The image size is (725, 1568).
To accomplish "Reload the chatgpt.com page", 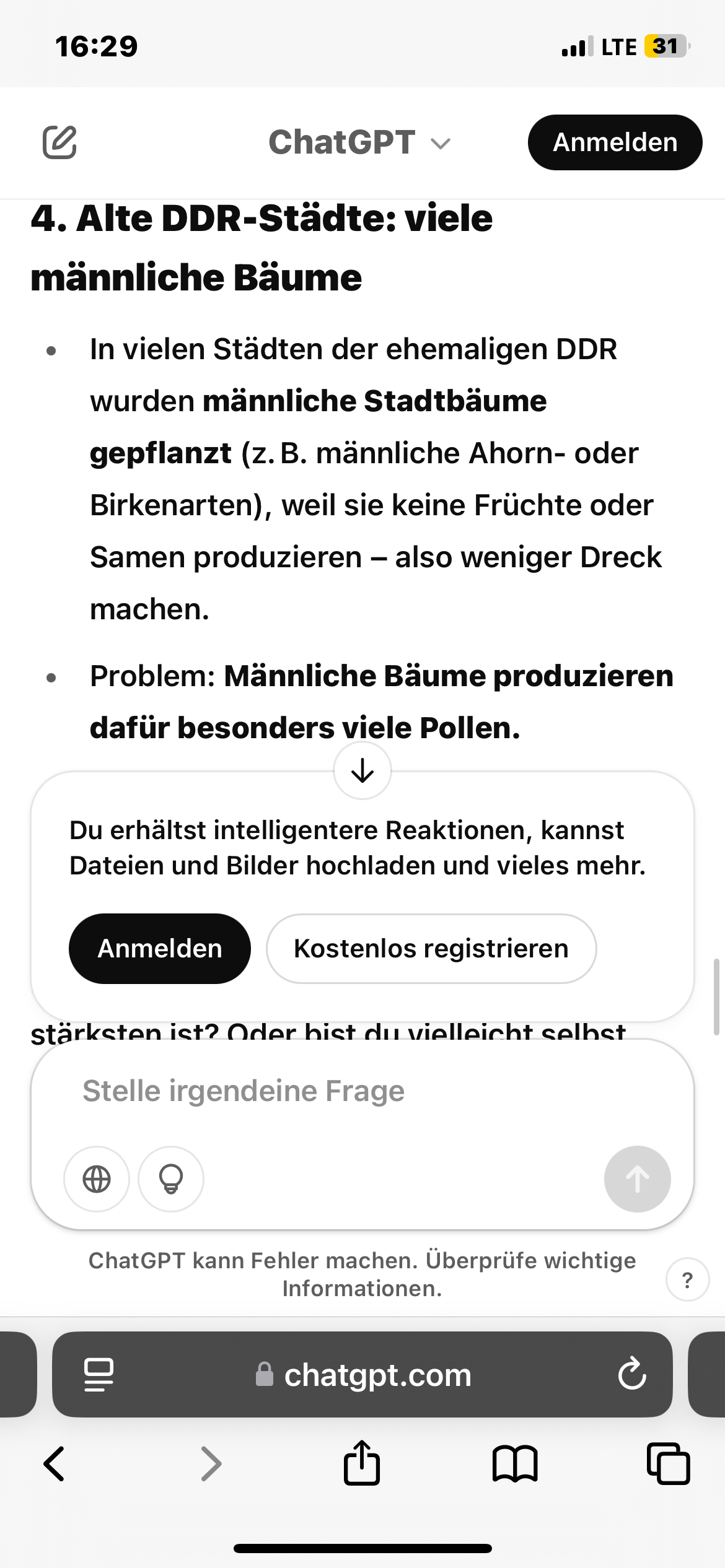I will pyautogui.click(x=632, y=1375).
